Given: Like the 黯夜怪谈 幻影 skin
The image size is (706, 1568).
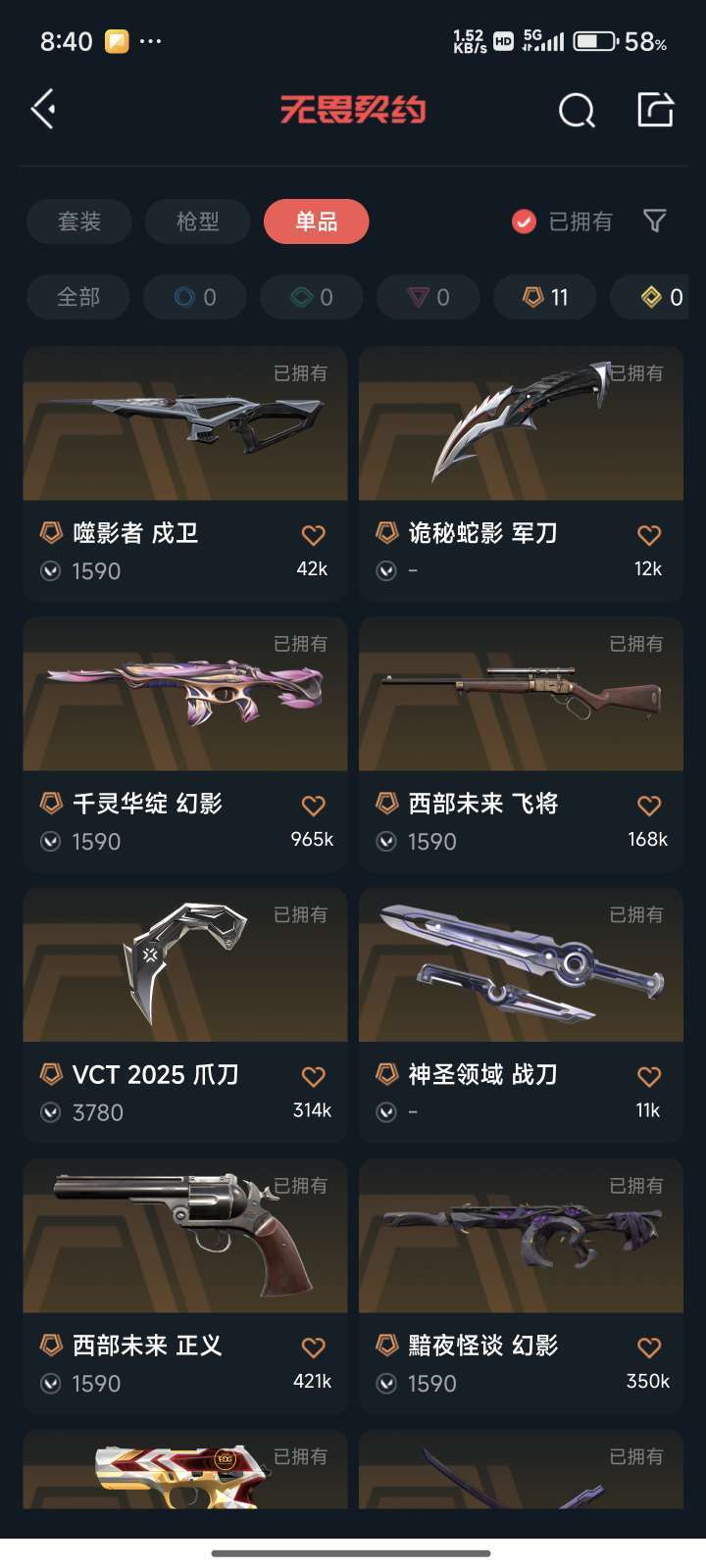Looking at the screenshot, I should click(649, 1347).
